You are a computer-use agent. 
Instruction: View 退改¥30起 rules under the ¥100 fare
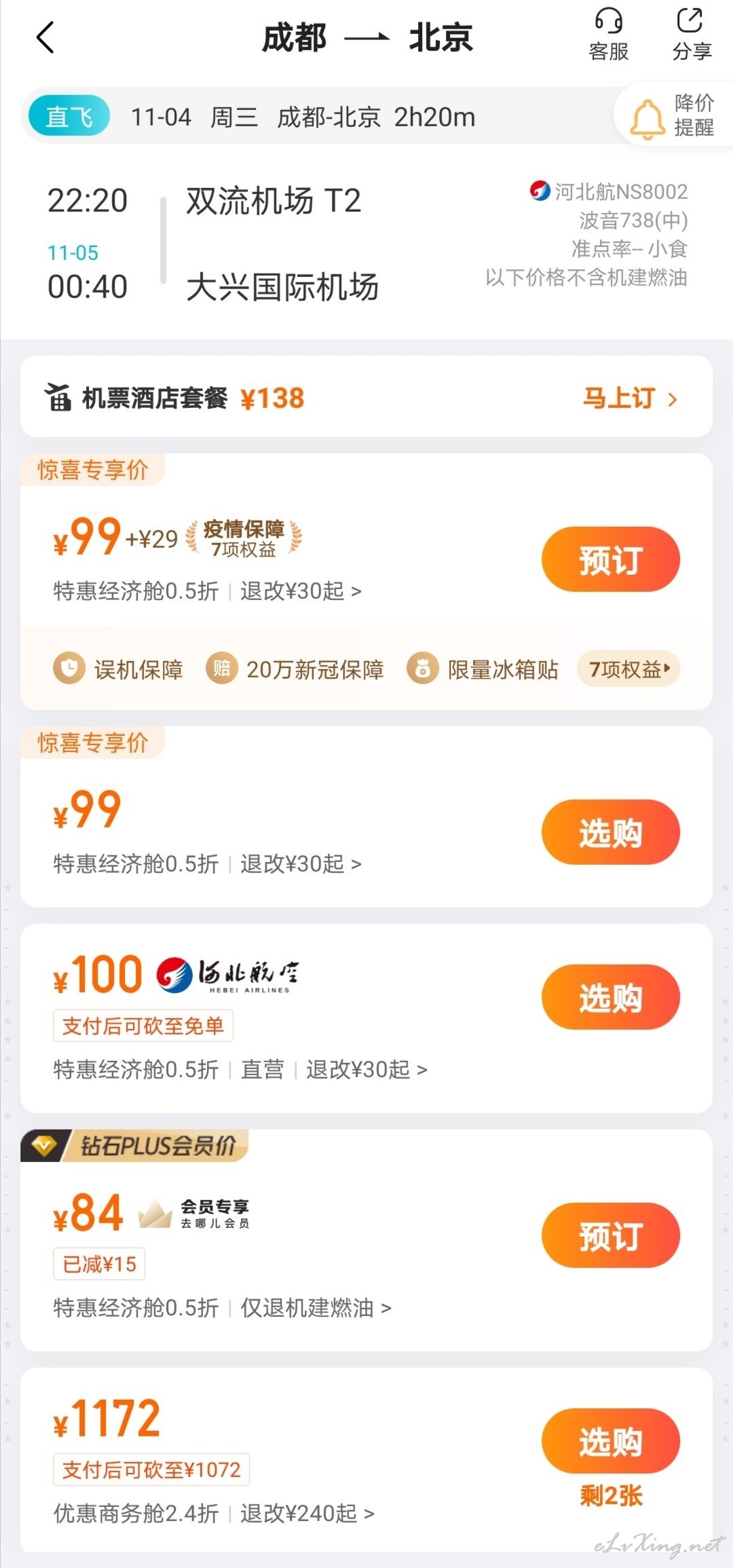pyautogui.click(x=366, y=1070)
